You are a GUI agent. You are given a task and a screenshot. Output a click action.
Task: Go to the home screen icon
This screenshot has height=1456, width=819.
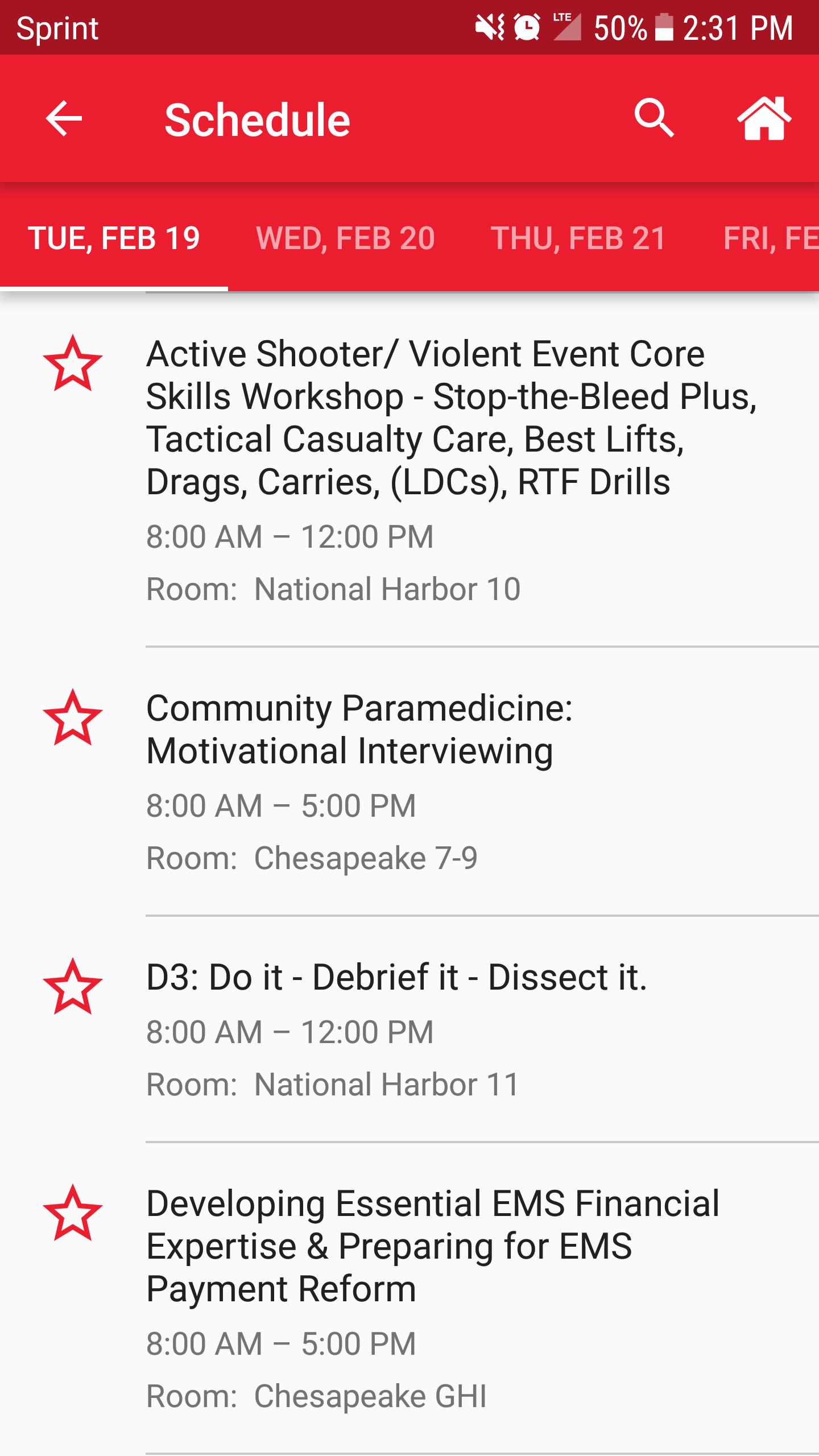(x=764, y=118)
